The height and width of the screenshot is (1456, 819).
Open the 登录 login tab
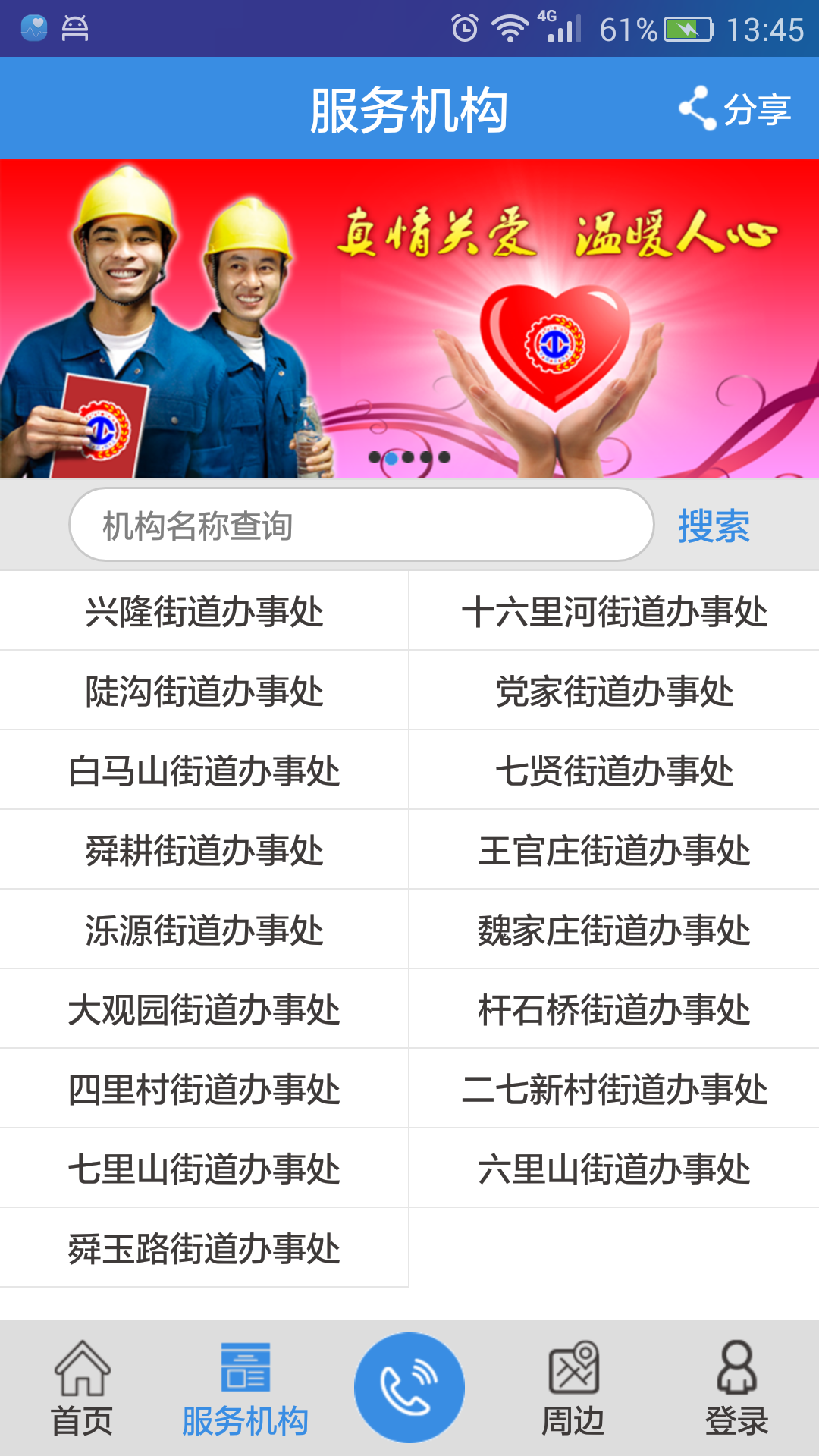click(x=736, y=1389)
